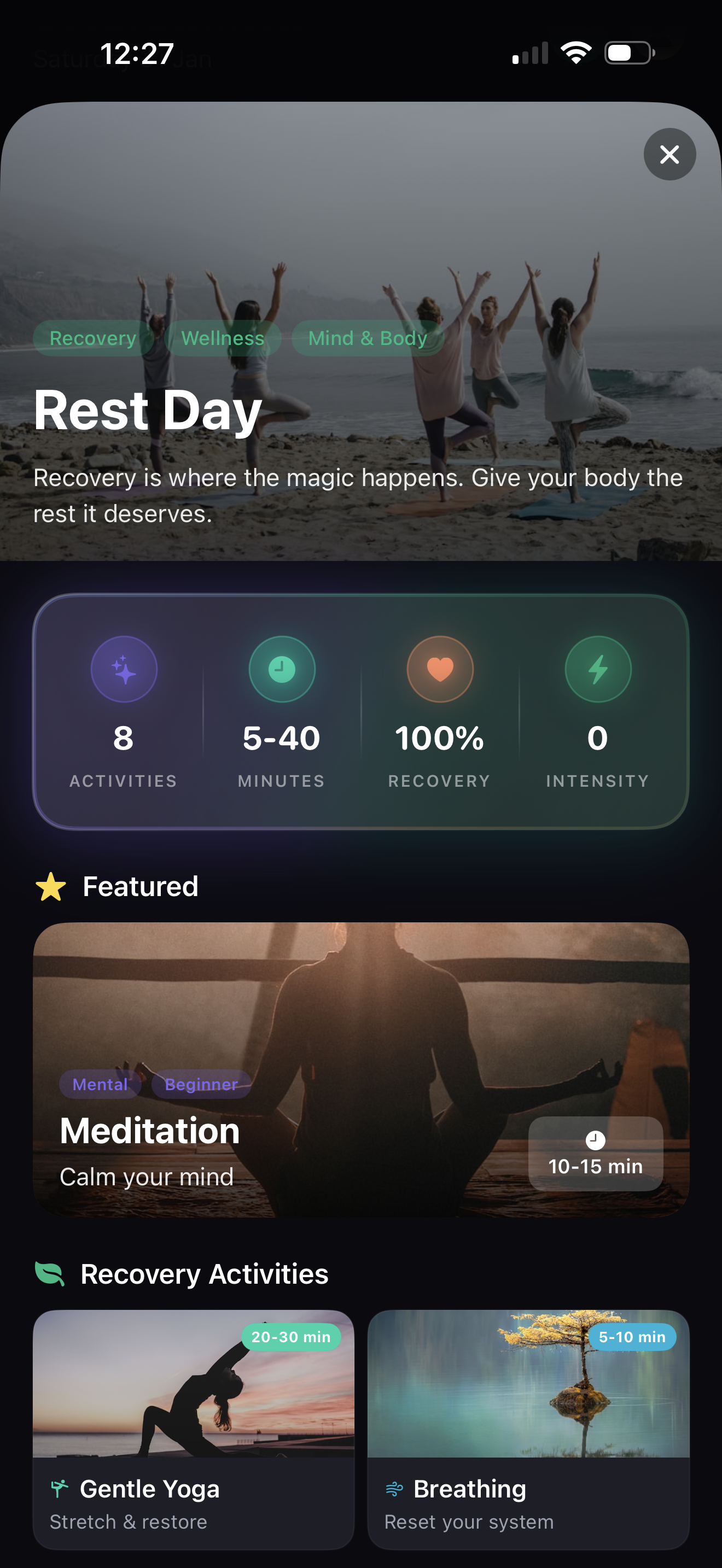Viewport: 722px width, 1568px height.
Task: Dismiss the Rest Day screen with X
Action: click(x=669, y=155)
